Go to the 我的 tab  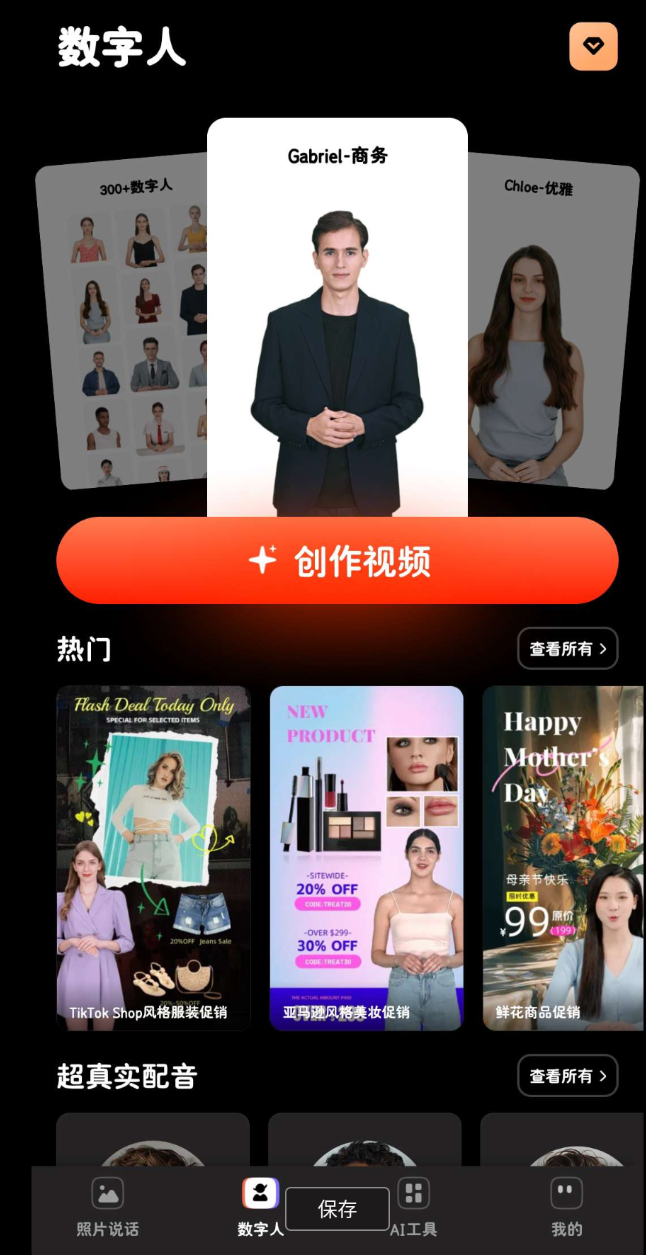tap(567, 1207)
